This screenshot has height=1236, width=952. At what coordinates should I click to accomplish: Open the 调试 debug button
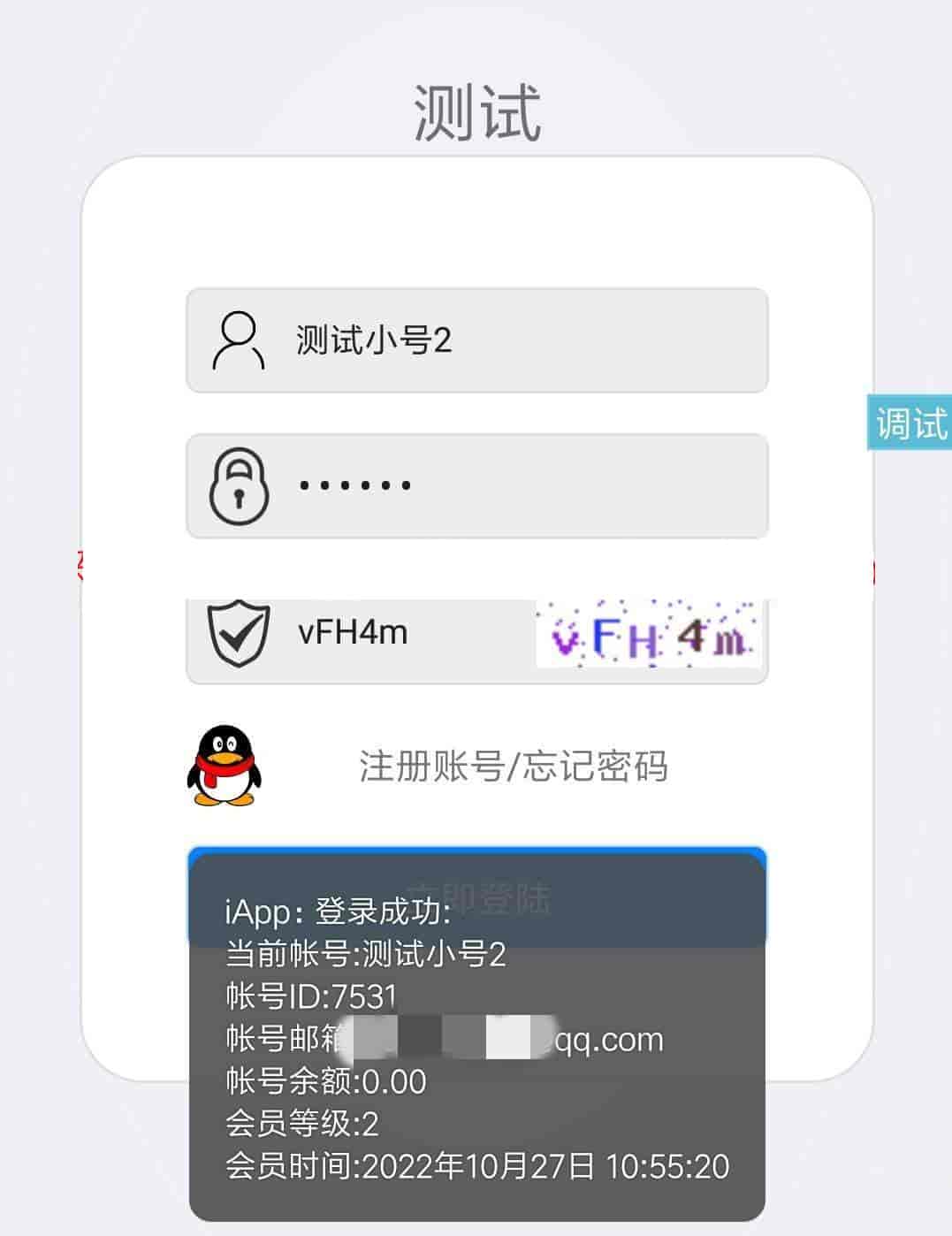[x=910, y=423]
